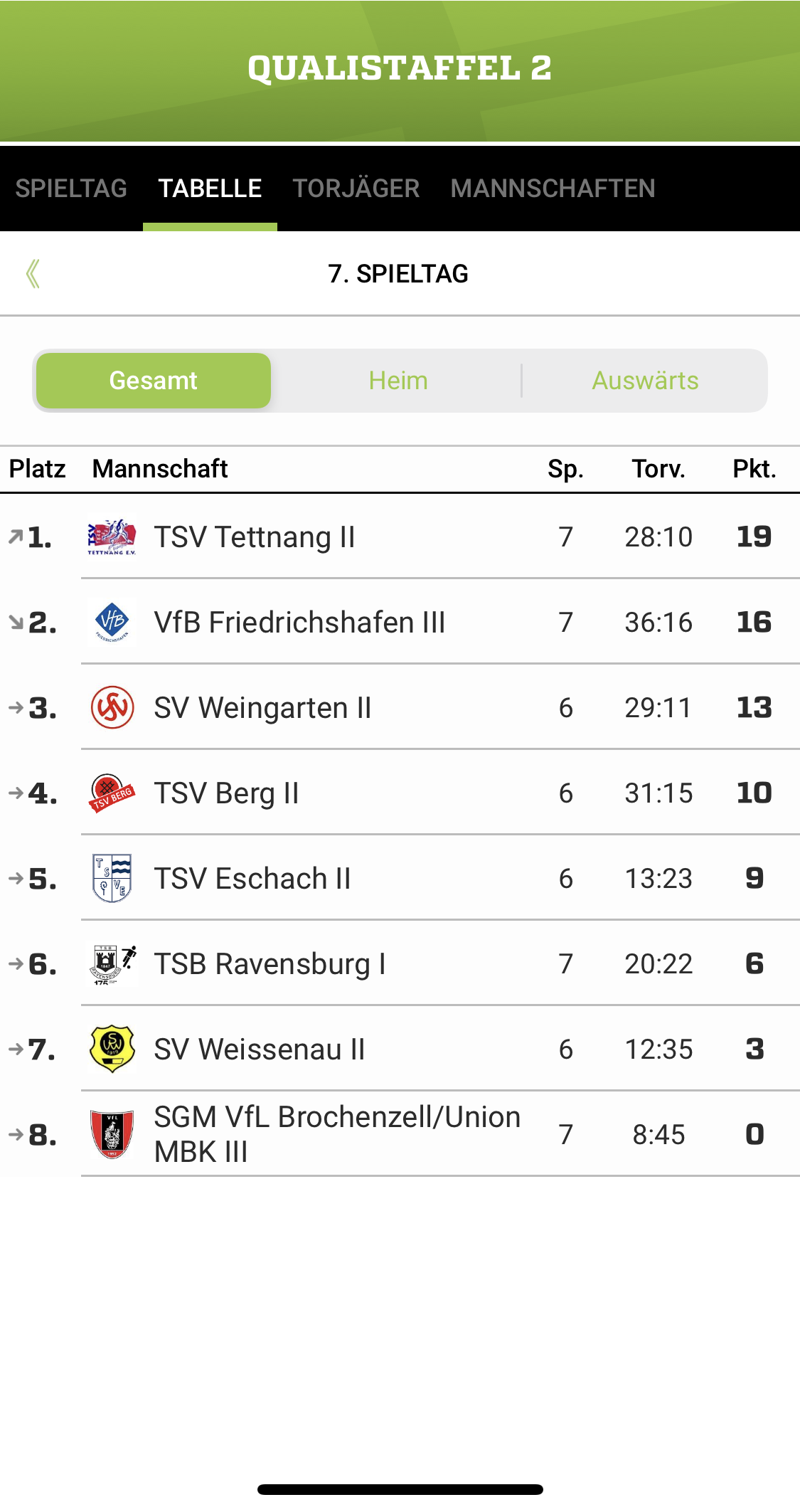This screenshot has width=800, height=1512.
Task: Show the Gesamt table view
Action: [154, 381]
